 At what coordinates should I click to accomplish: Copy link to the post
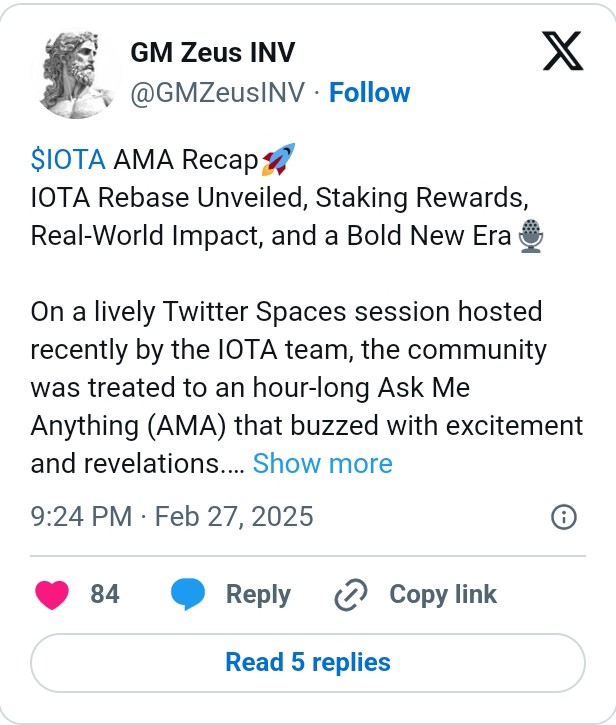pos(416,595)
